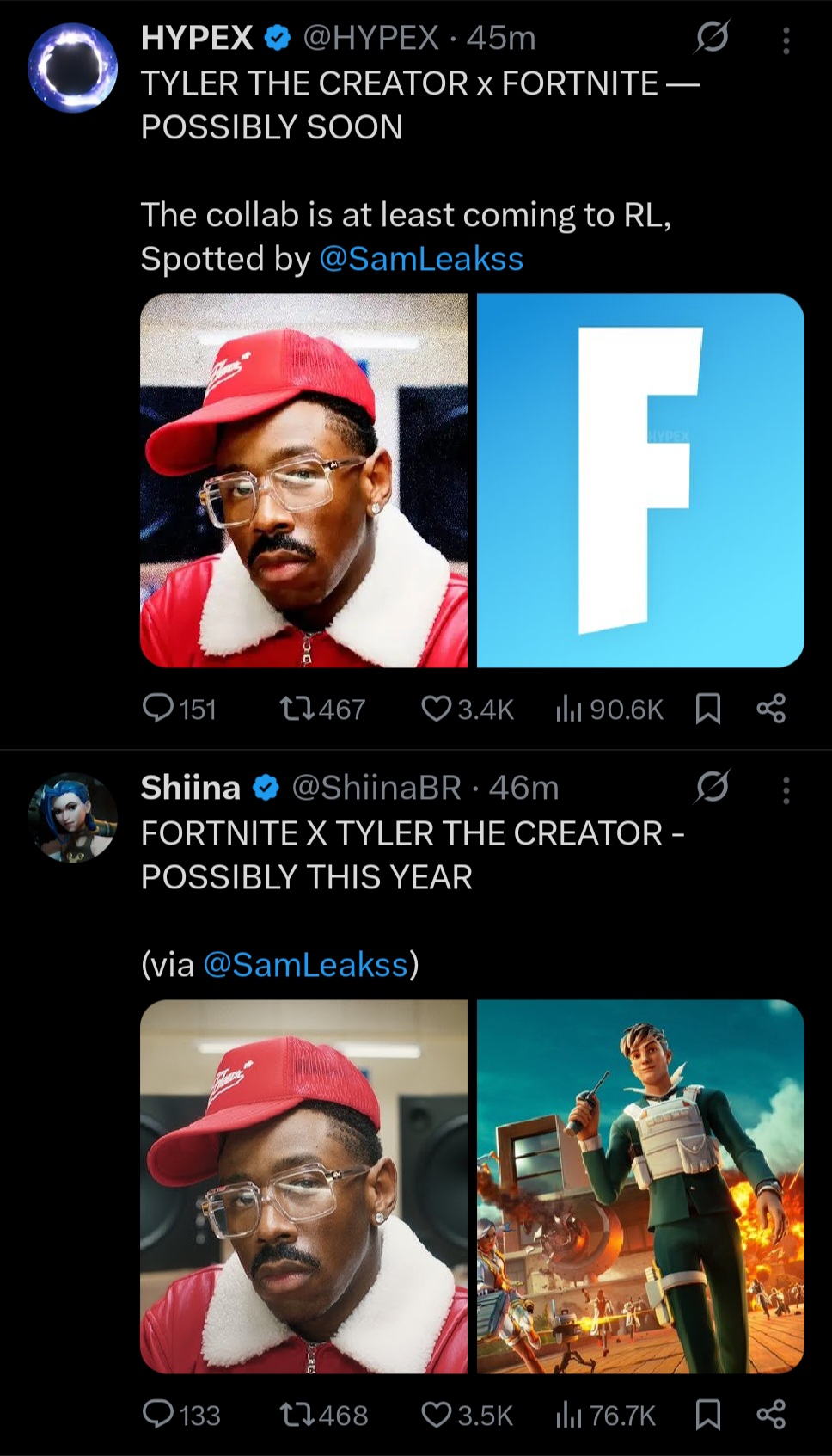View Tyler photo in HYPEX's tweet
The width and height of the screenshot is (832, 1456).
(x=303, y=480)
